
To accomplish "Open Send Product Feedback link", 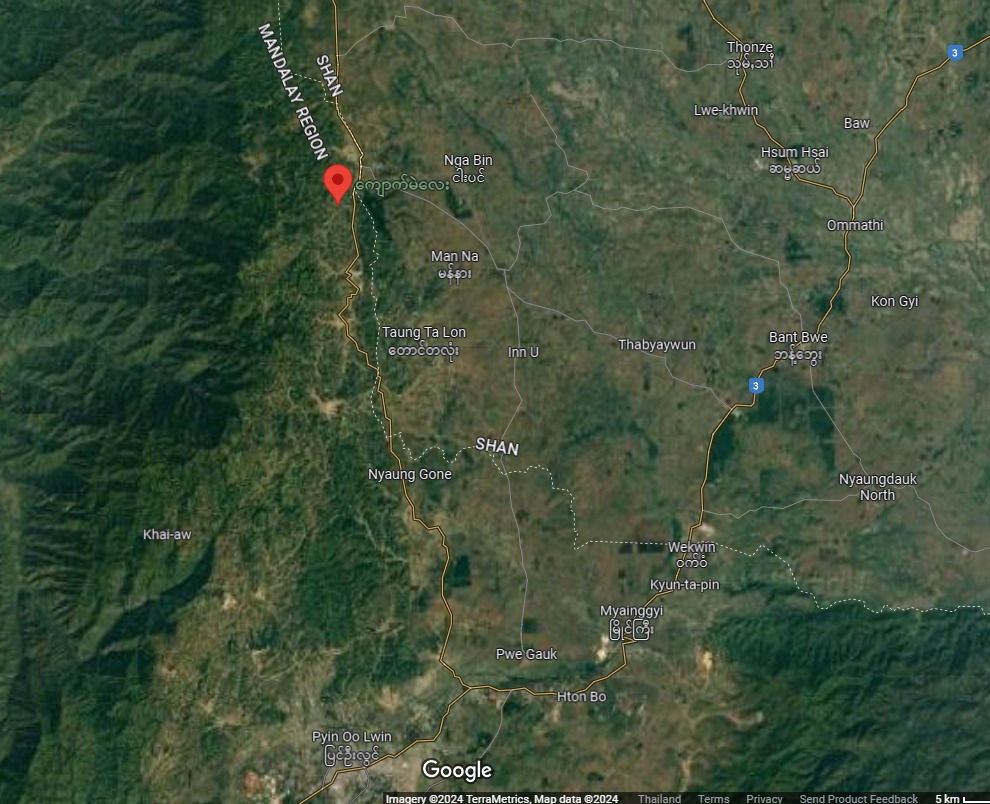I will [858, 798].
